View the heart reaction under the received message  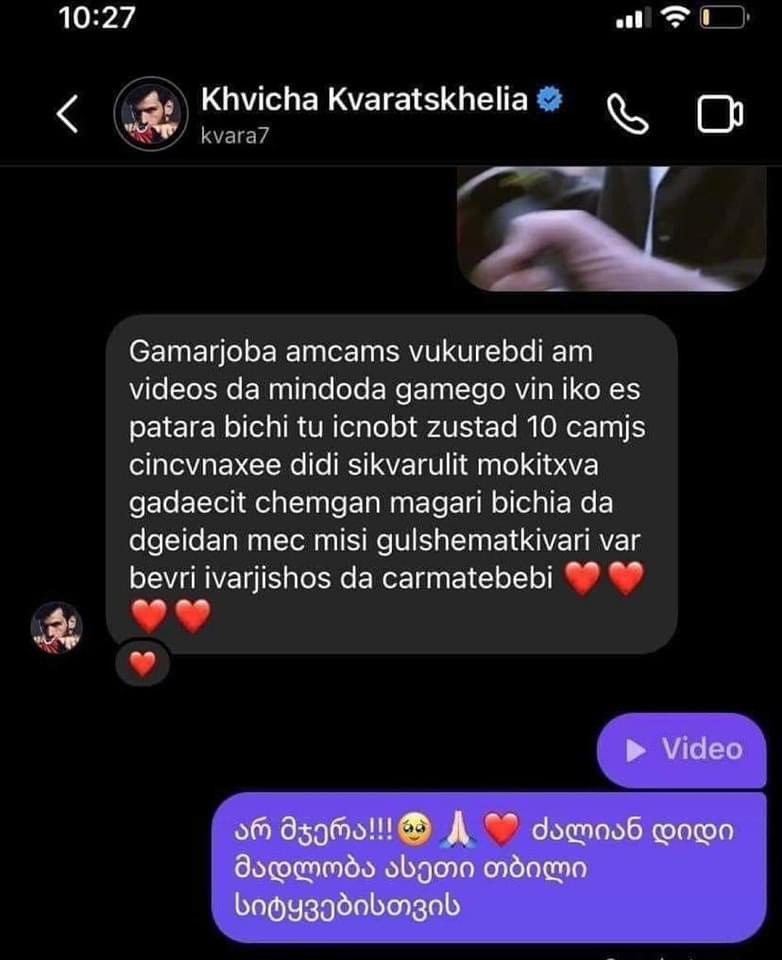click(x=144, y=663)
